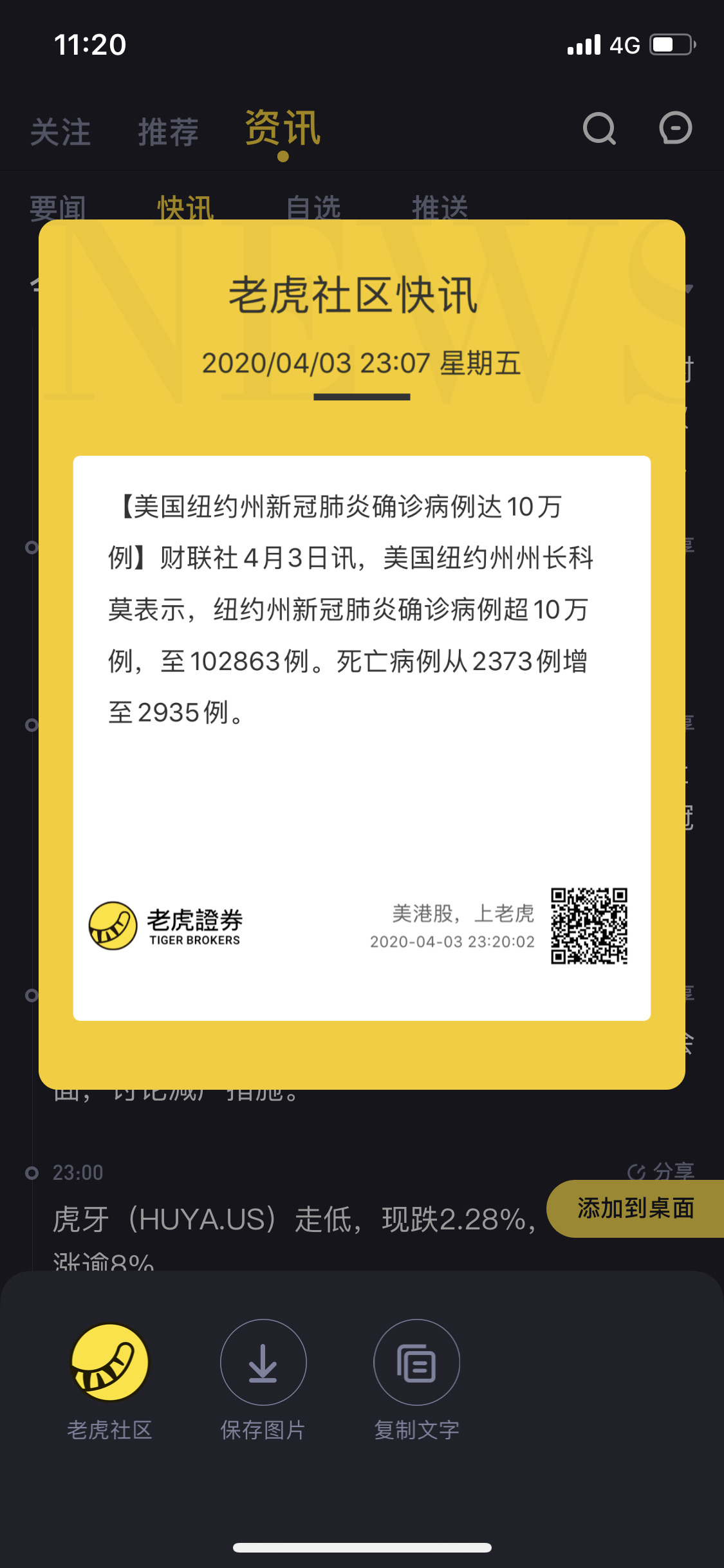Open the 推送 sub-tab
Image resolution: width=724 pixels, height=1568 pixels.
(440, 207)
